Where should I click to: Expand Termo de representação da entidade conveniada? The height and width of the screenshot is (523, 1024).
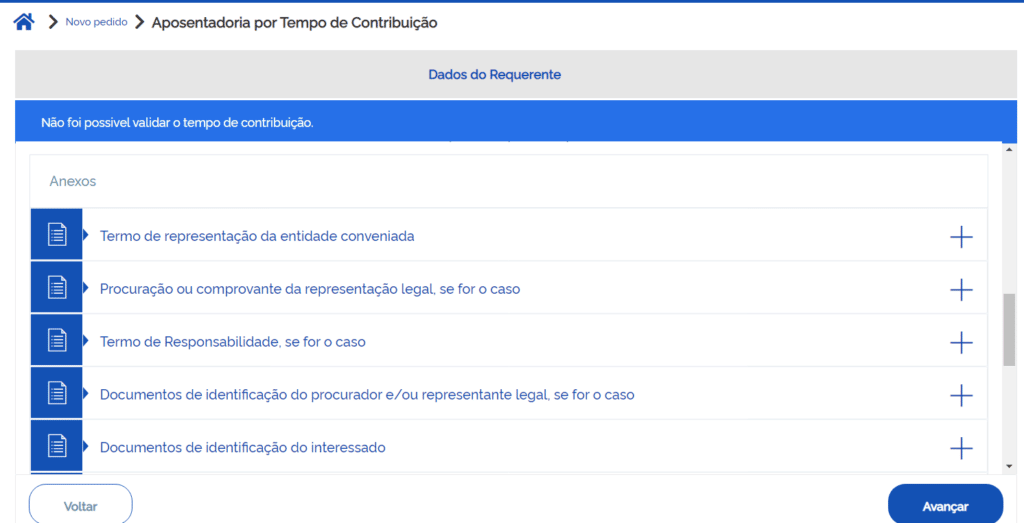point(257,236)
